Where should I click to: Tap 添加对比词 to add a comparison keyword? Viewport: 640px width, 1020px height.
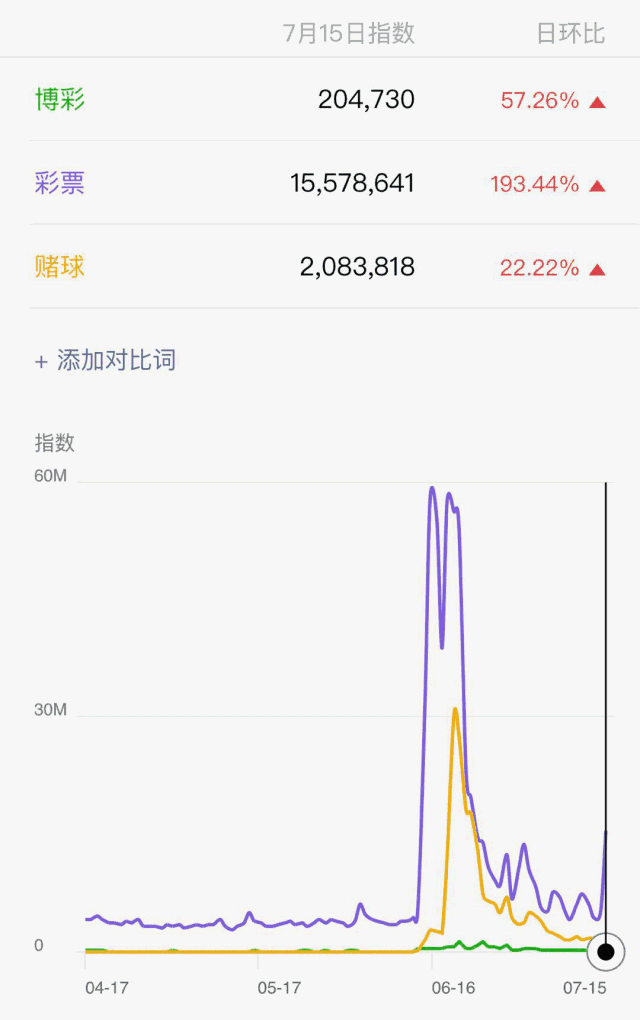tap(106, 361)
